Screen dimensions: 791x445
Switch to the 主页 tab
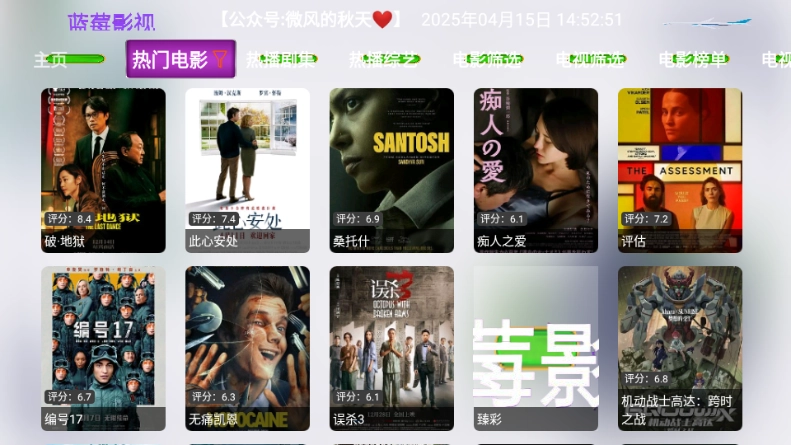pos(52,60)
